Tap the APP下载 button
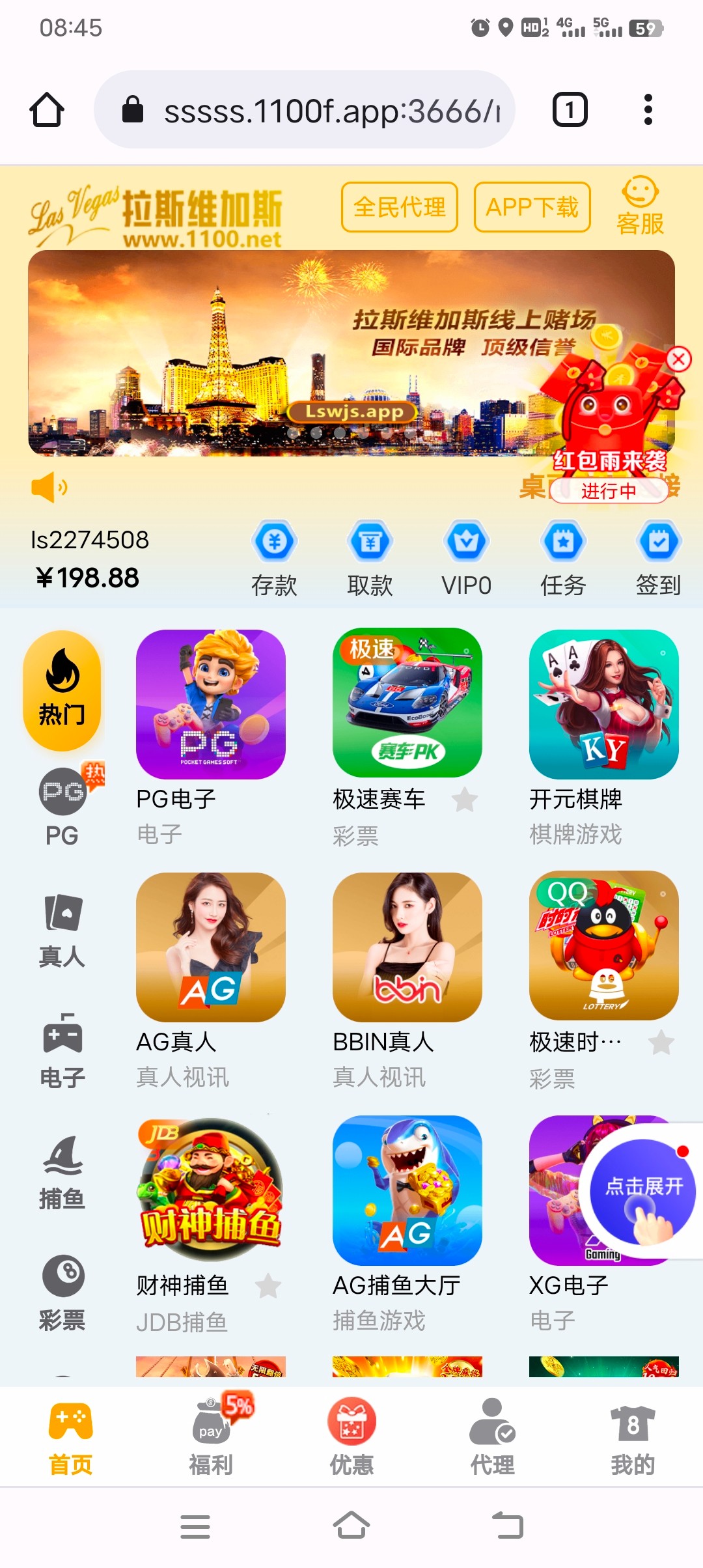 click(532, 207)
